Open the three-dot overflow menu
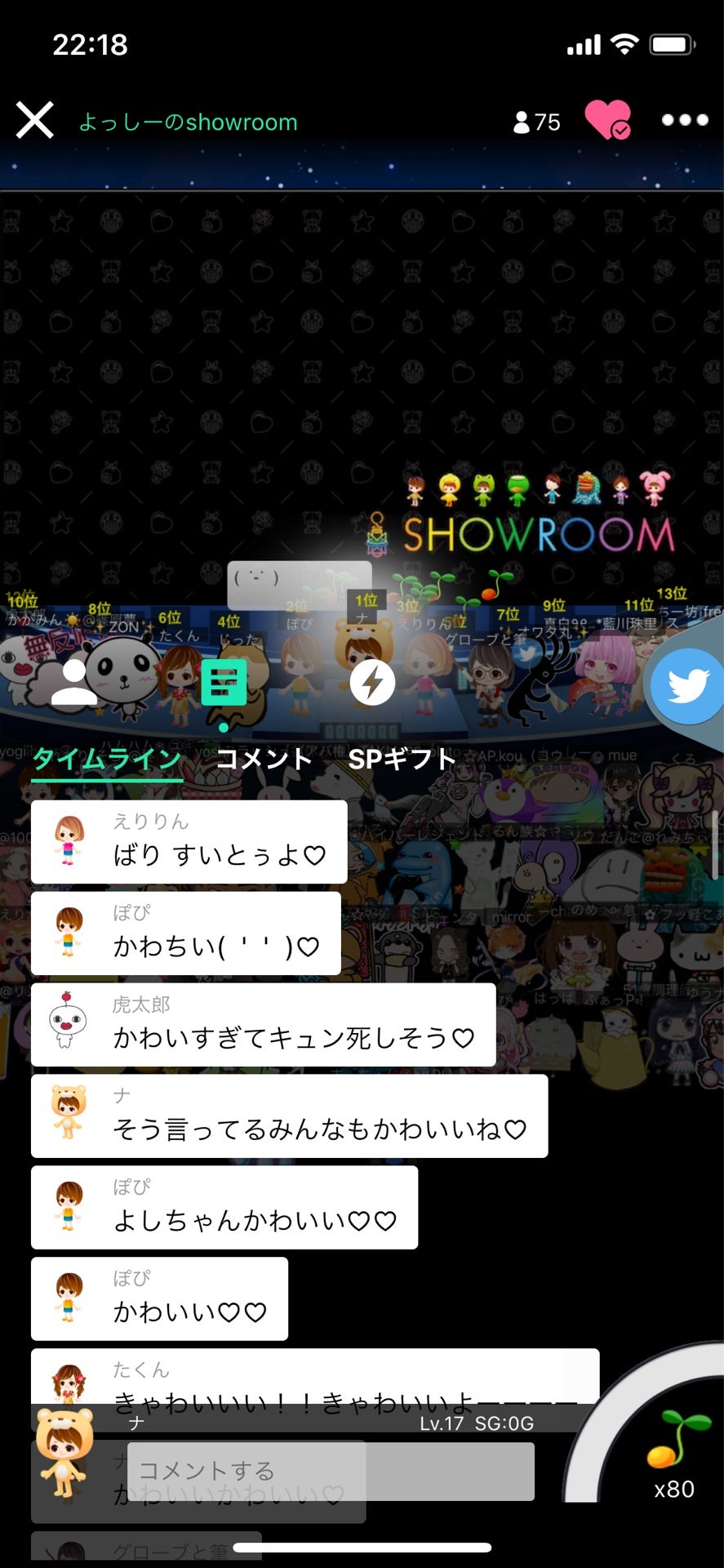 684,120
